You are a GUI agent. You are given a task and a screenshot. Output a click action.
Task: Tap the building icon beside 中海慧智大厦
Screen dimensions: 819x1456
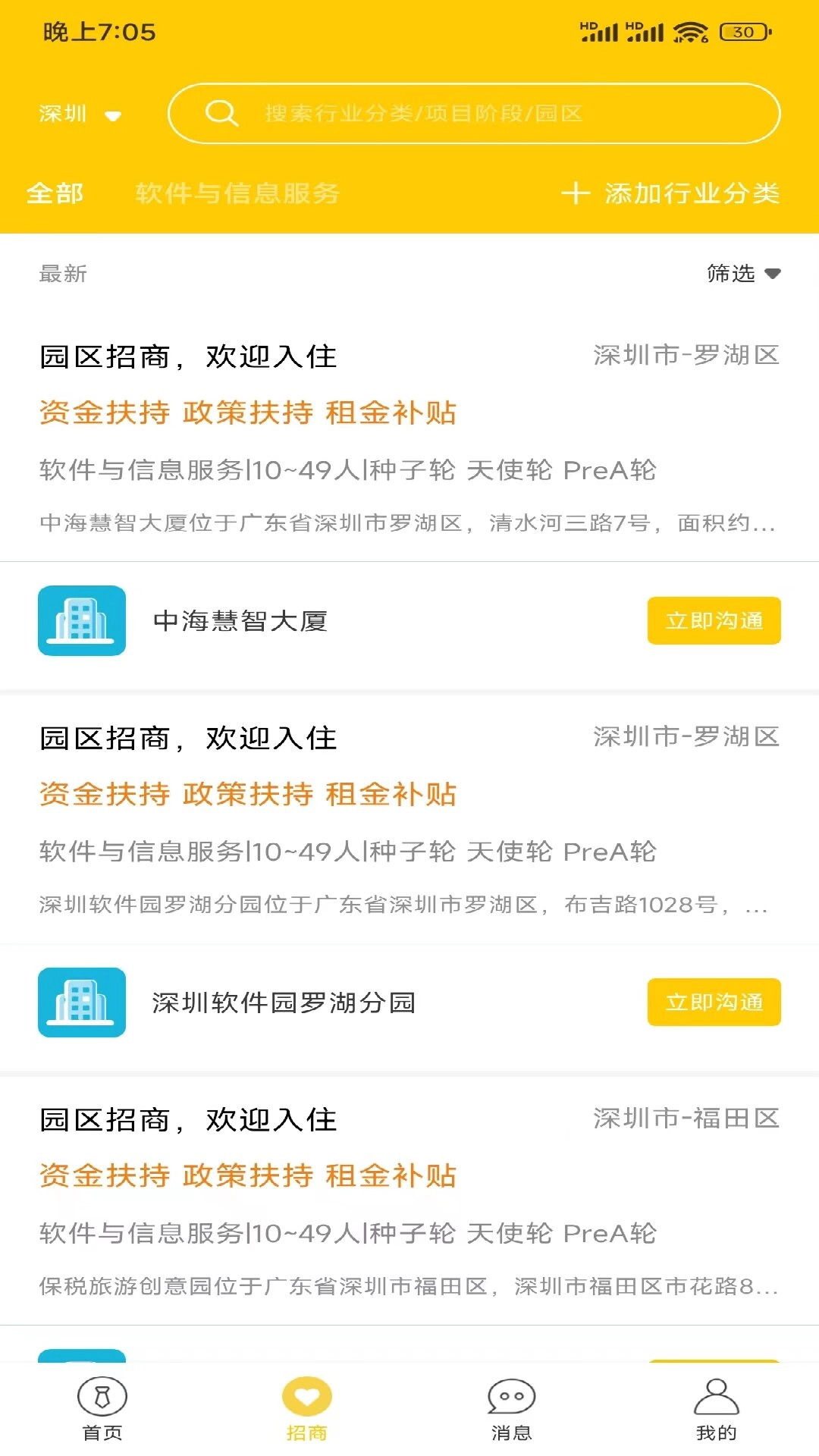(x=81, y=620)
